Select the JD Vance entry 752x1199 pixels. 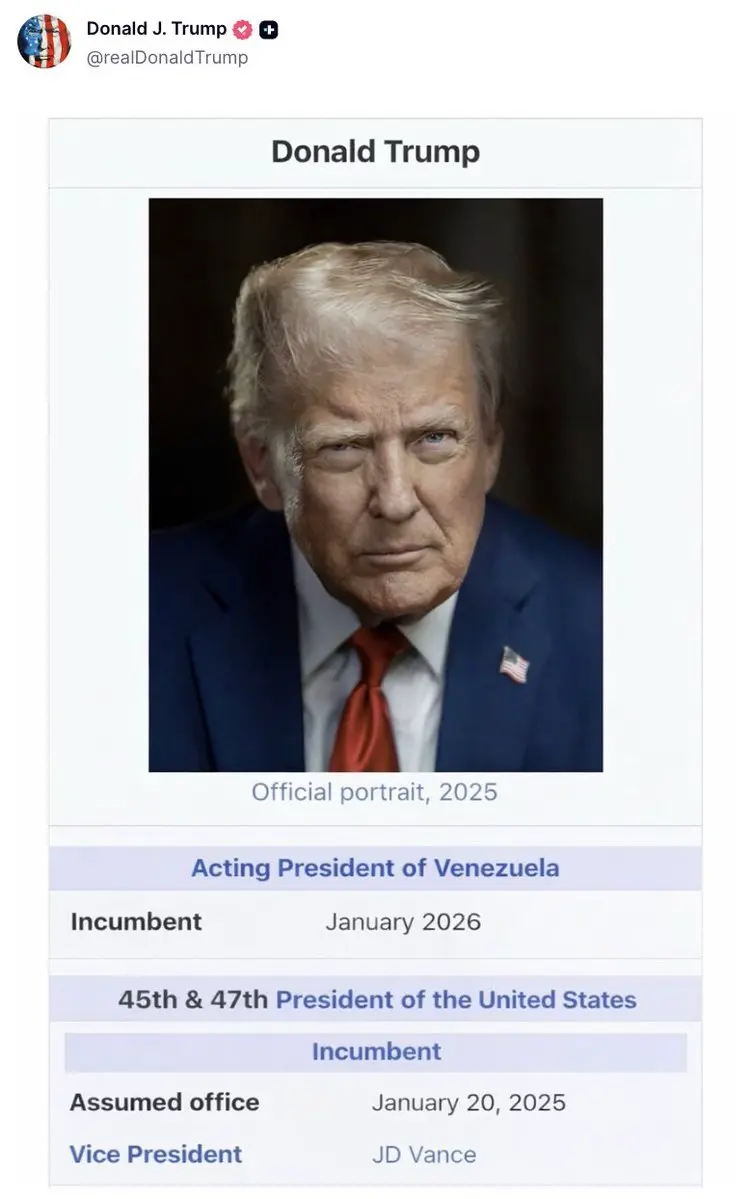[x=426, y=1154]
